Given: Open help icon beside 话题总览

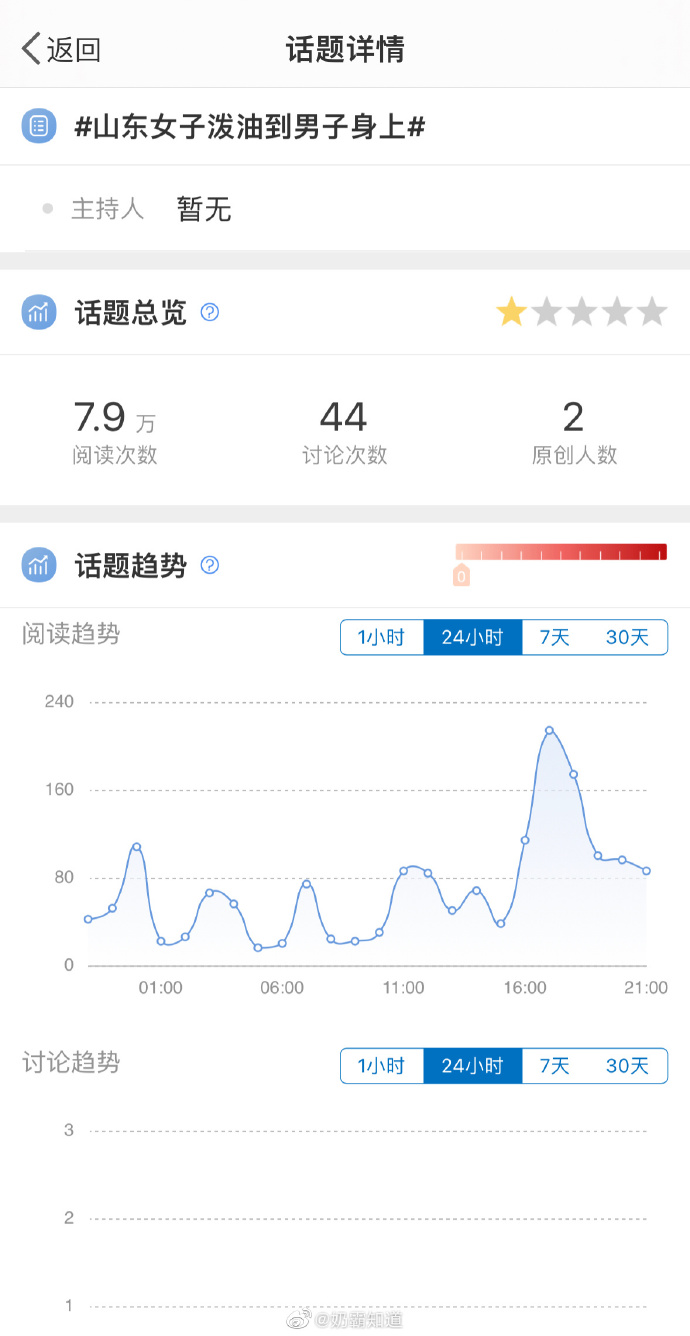Looking at the screenshot, I should (x=210, y=312).
